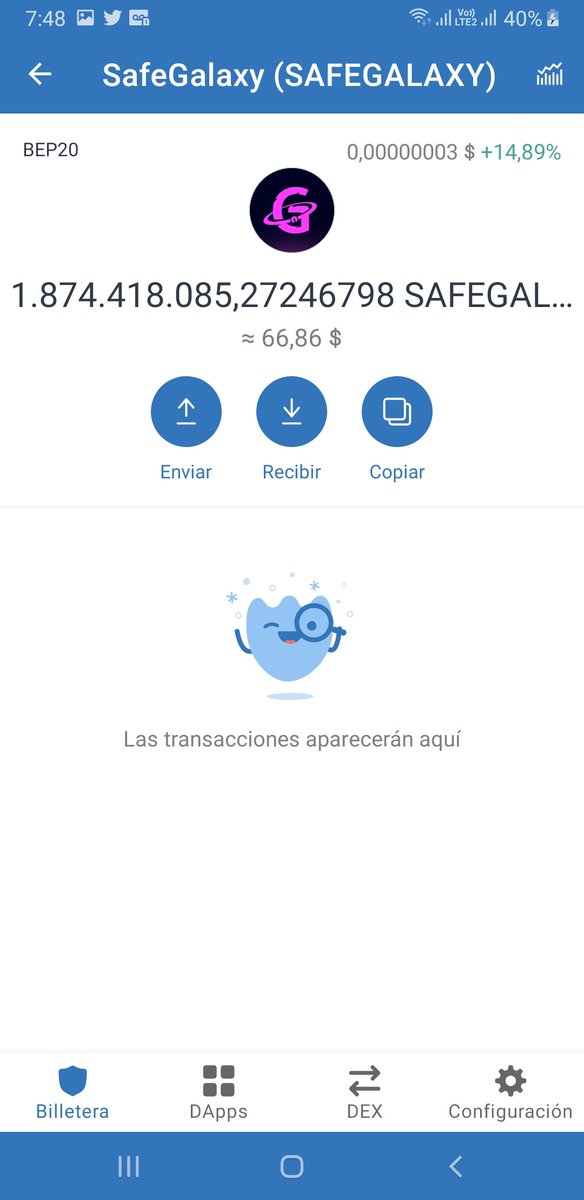Viewport: 584px width, 1200px height.
Task: Open the DApps tab
Action: click(x=218, y=1092)
